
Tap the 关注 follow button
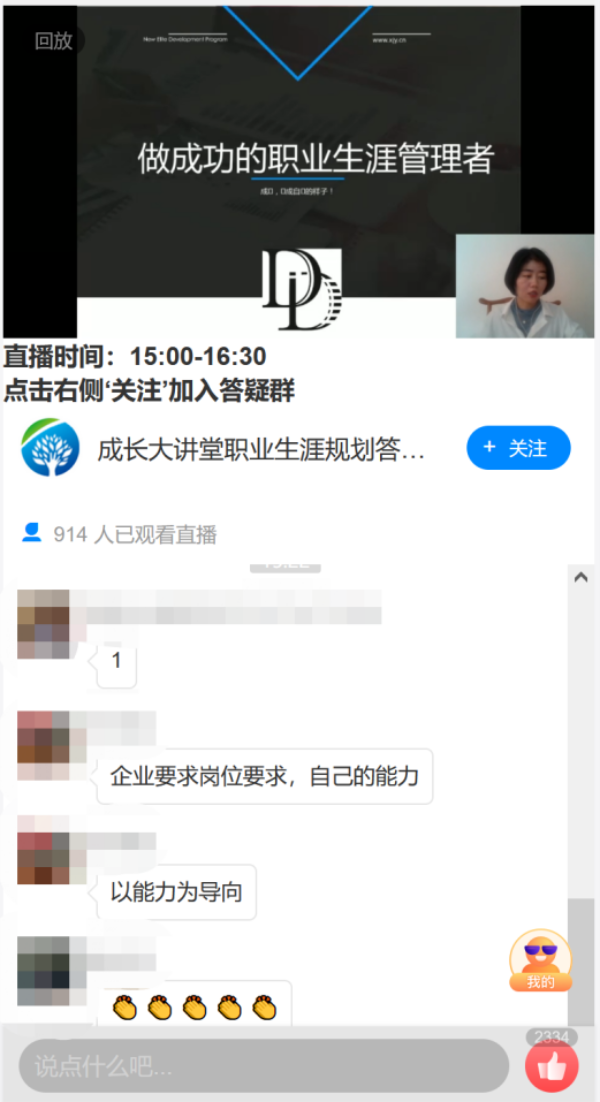tap(518, 448)
